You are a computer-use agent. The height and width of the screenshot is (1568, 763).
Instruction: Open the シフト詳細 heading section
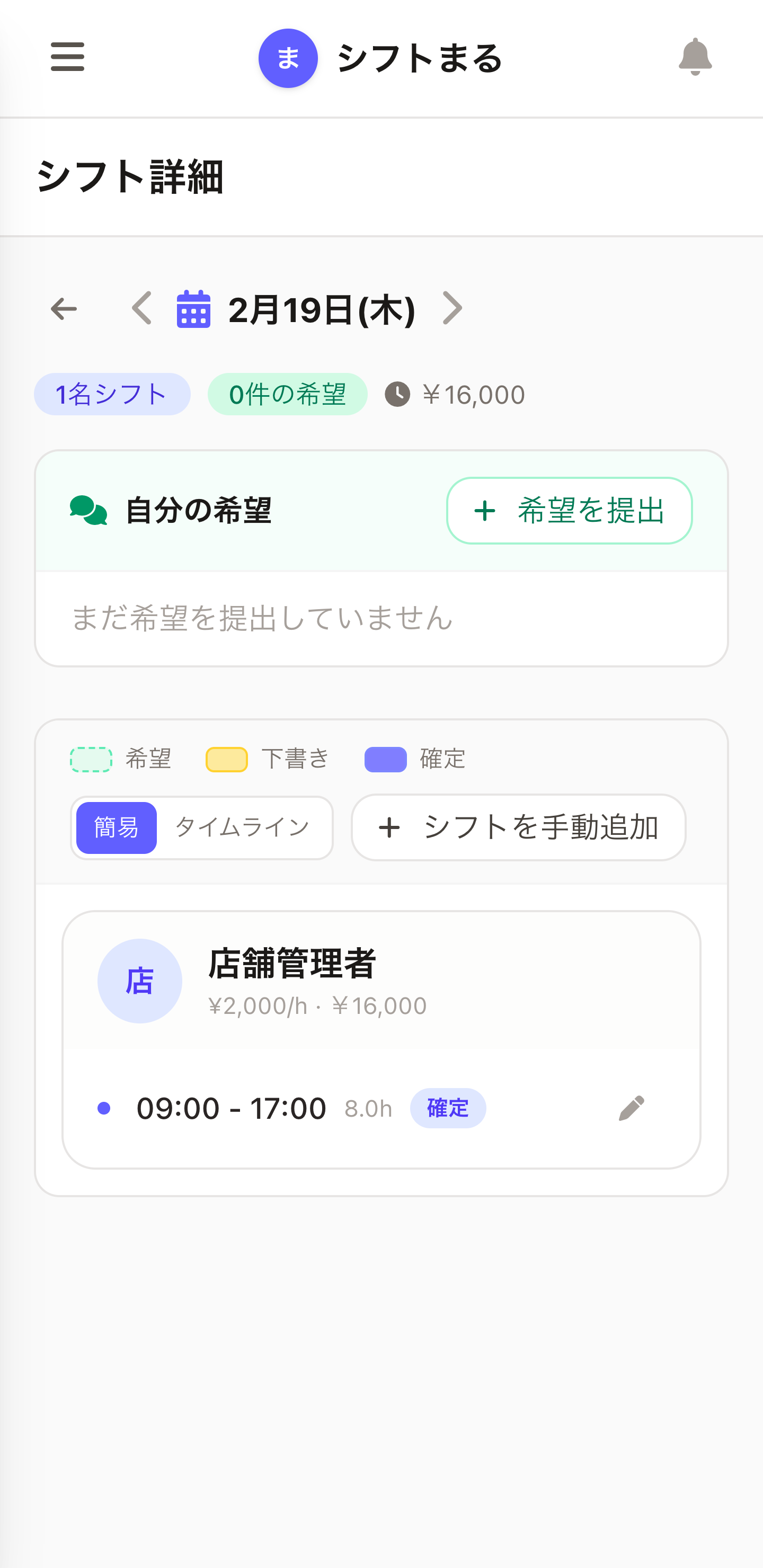tap(130, 175)
